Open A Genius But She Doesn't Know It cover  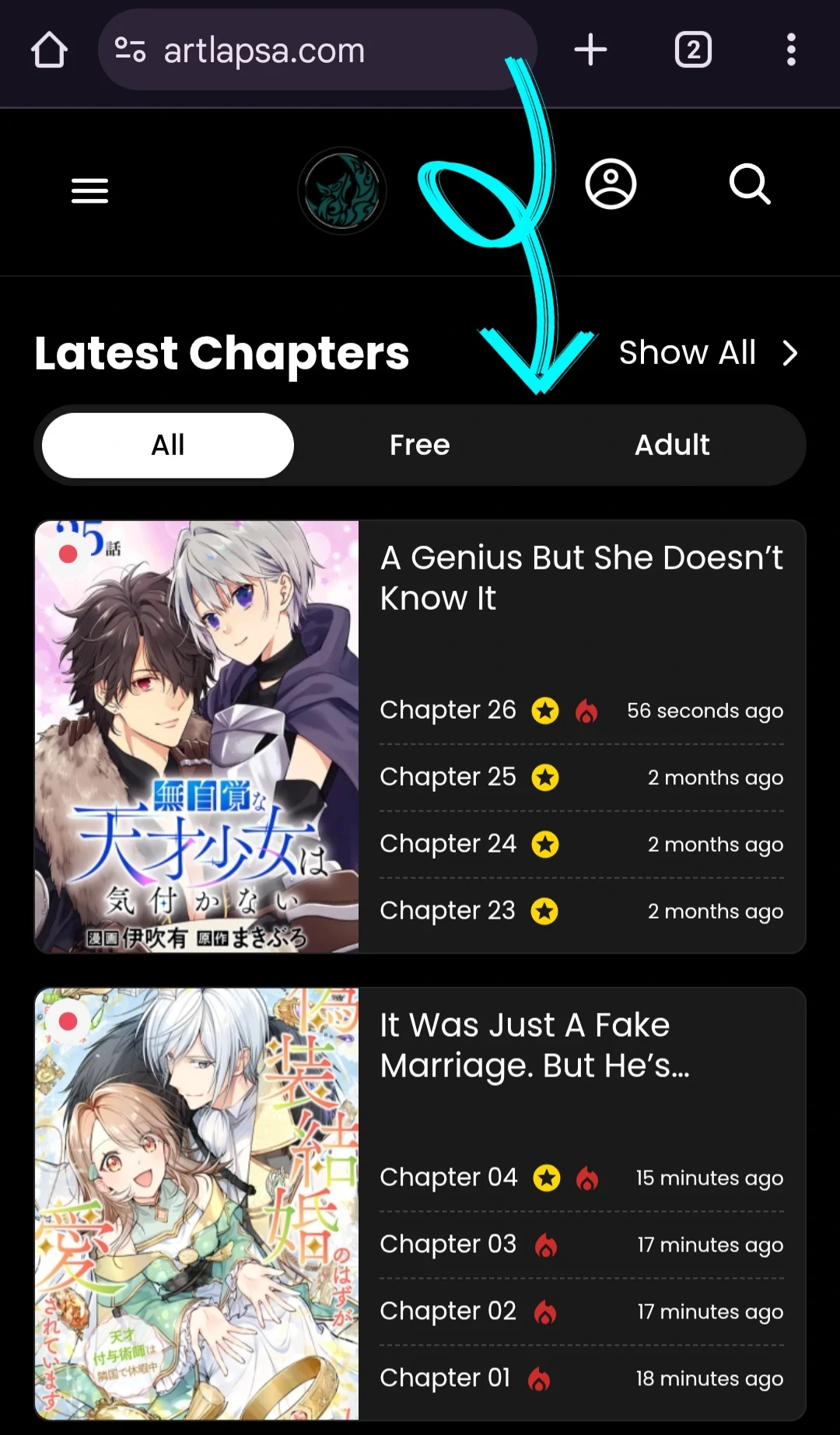[x=197, y=737]
